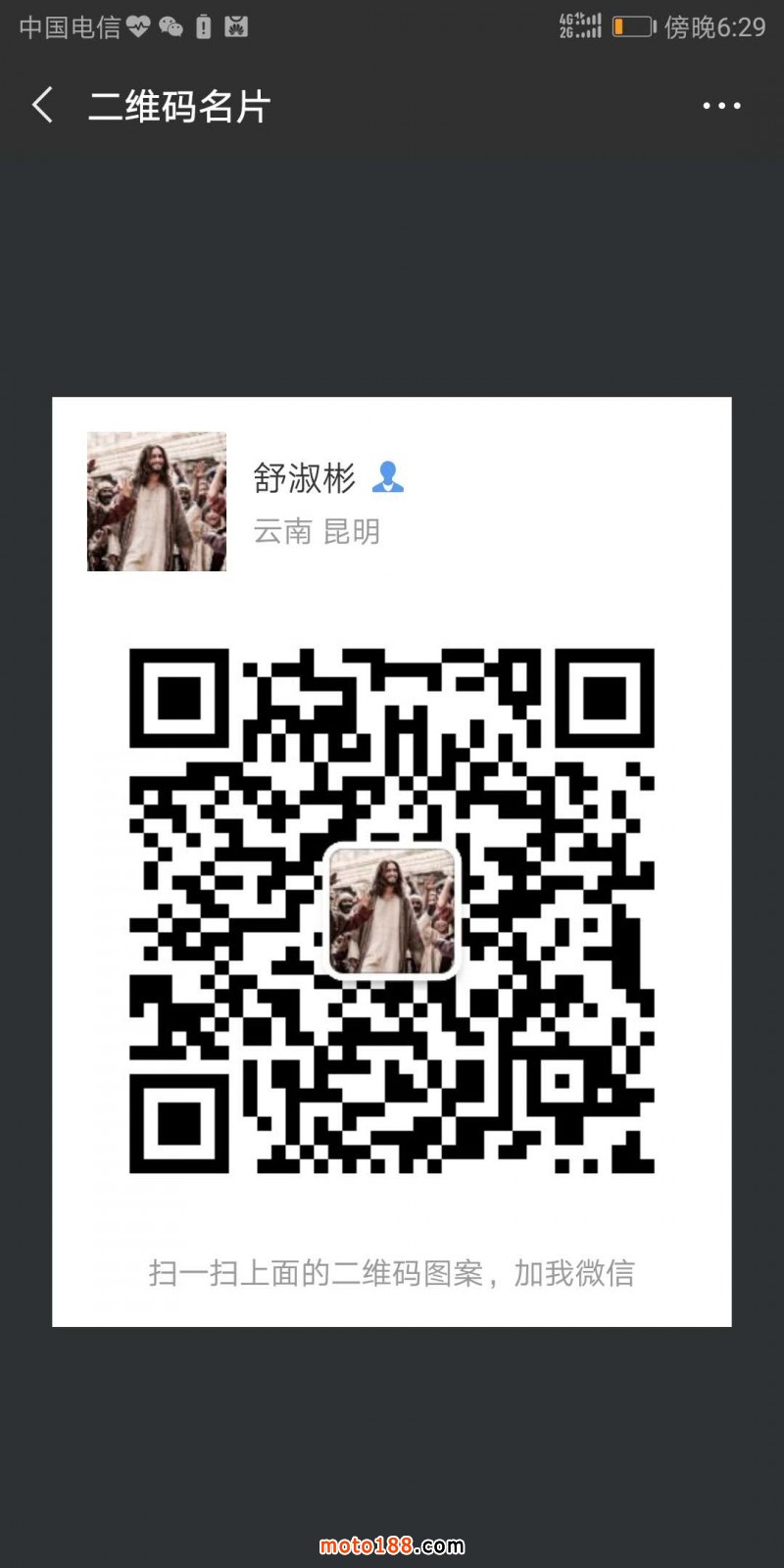784x1568 pixels.
Task: Tap the battery level indicator
Action: click(x=633, y=27)
